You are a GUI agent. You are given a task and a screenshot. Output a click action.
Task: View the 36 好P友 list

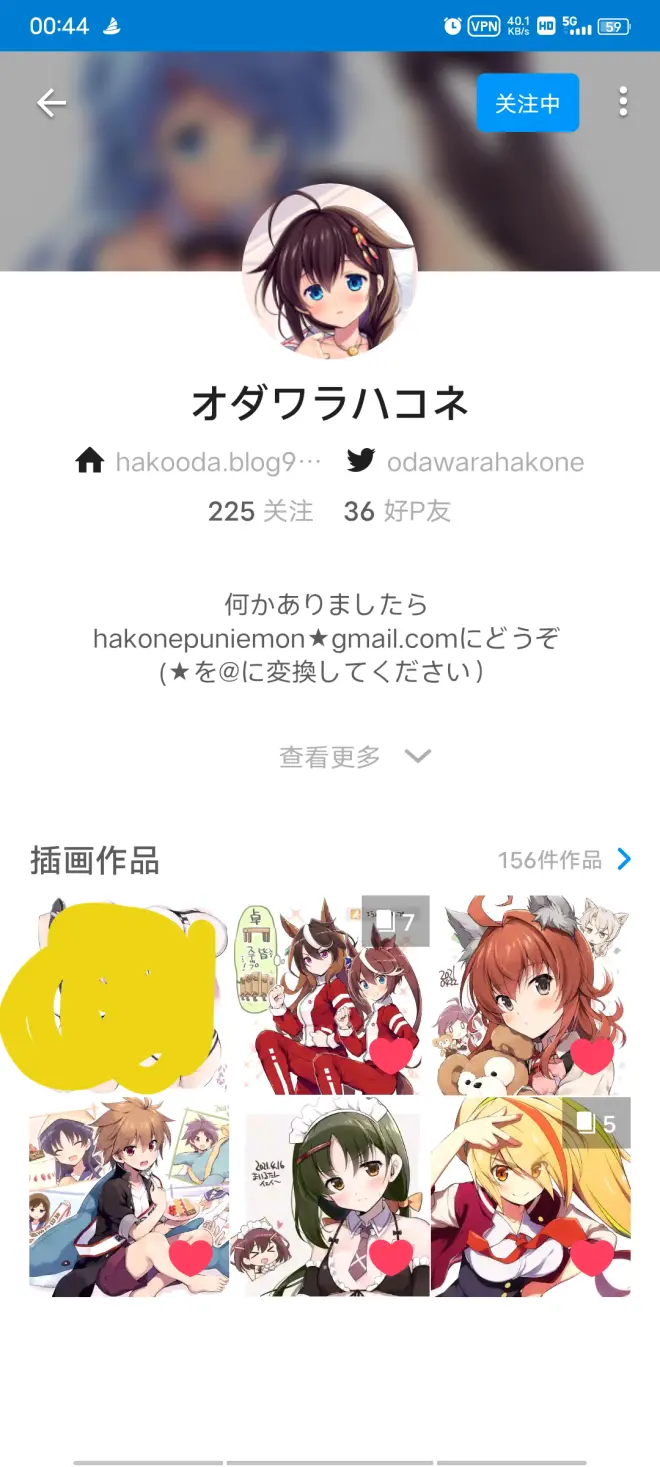397,512
